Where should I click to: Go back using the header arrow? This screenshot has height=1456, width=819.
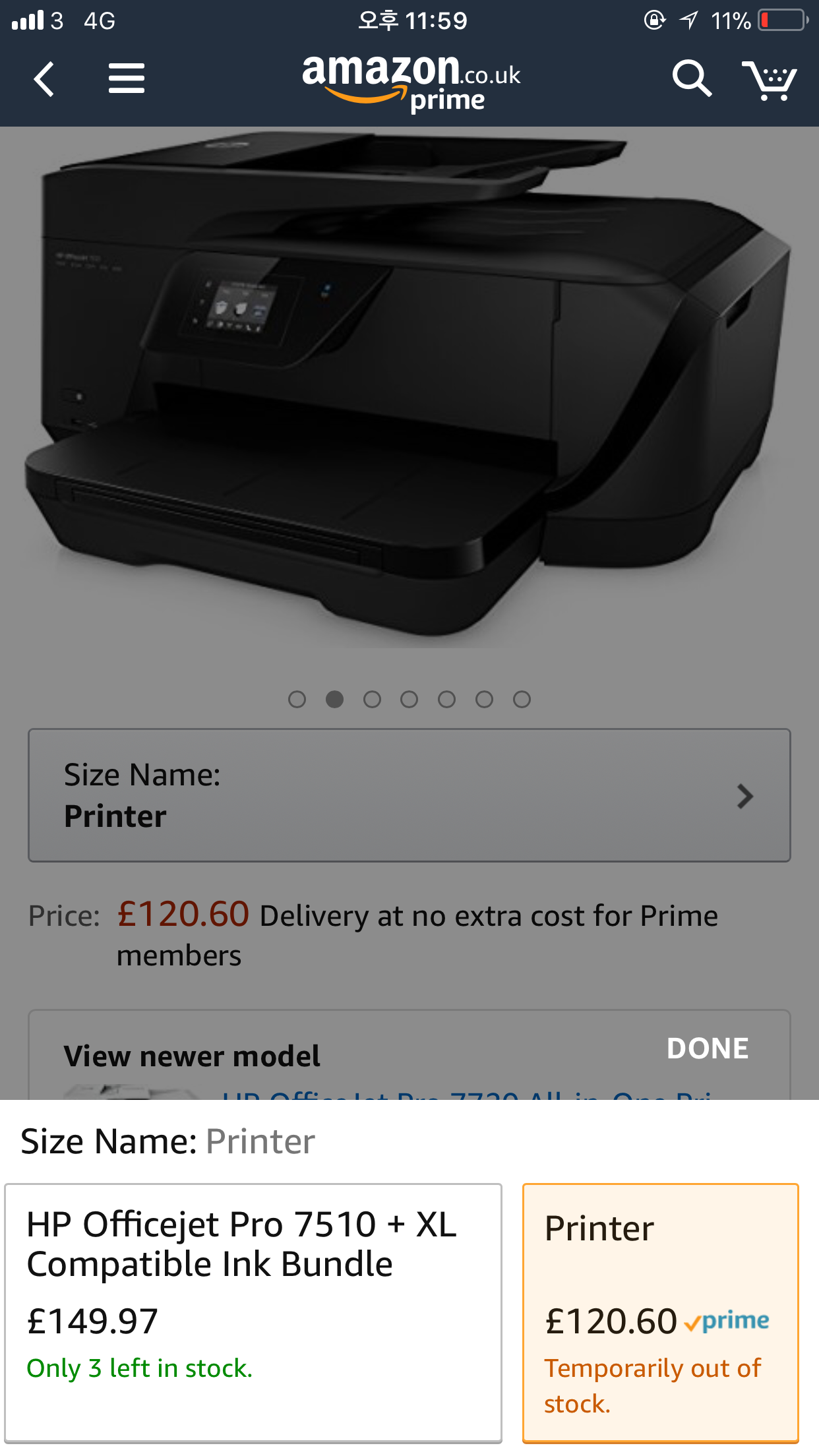[44, 79]
